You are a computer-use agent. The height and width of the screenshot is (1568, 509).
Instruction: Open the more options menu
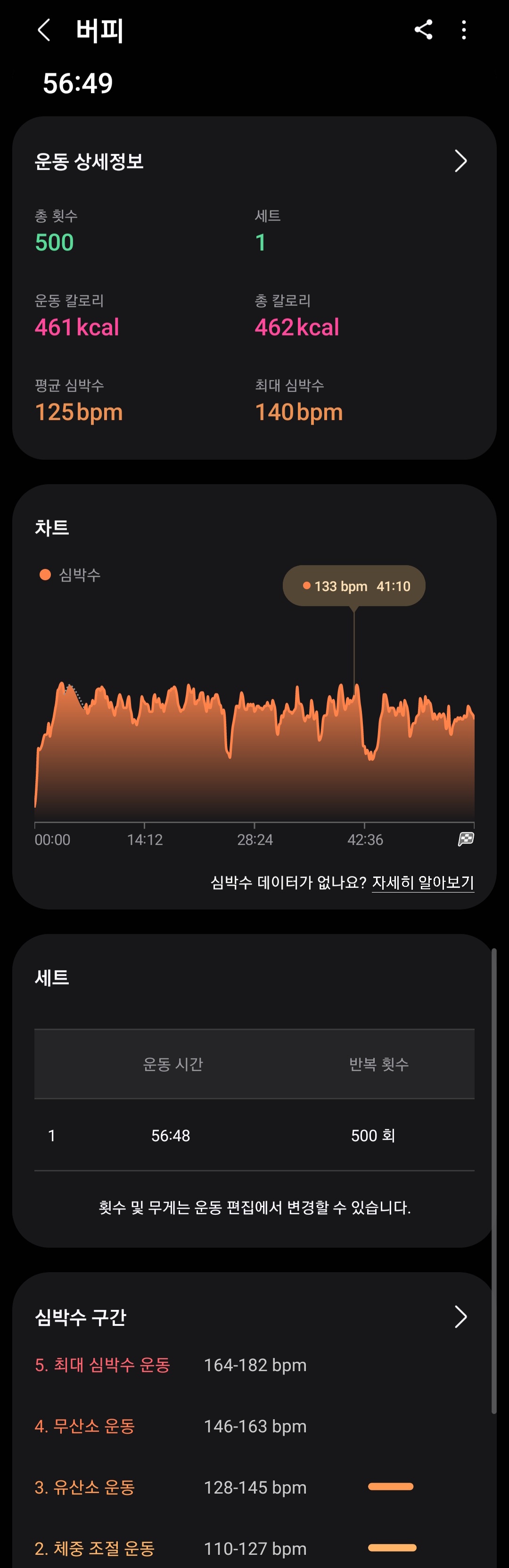pos(464,30)
